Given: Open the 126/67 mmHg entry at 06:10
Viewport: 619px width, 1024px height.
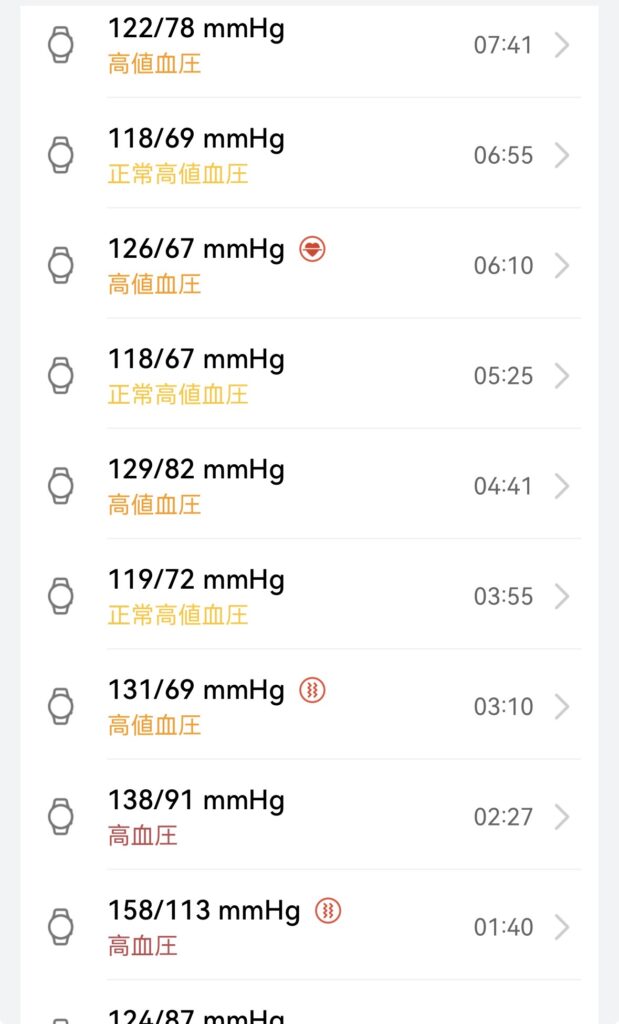Looking at the screenshot, I should point(310,265).
